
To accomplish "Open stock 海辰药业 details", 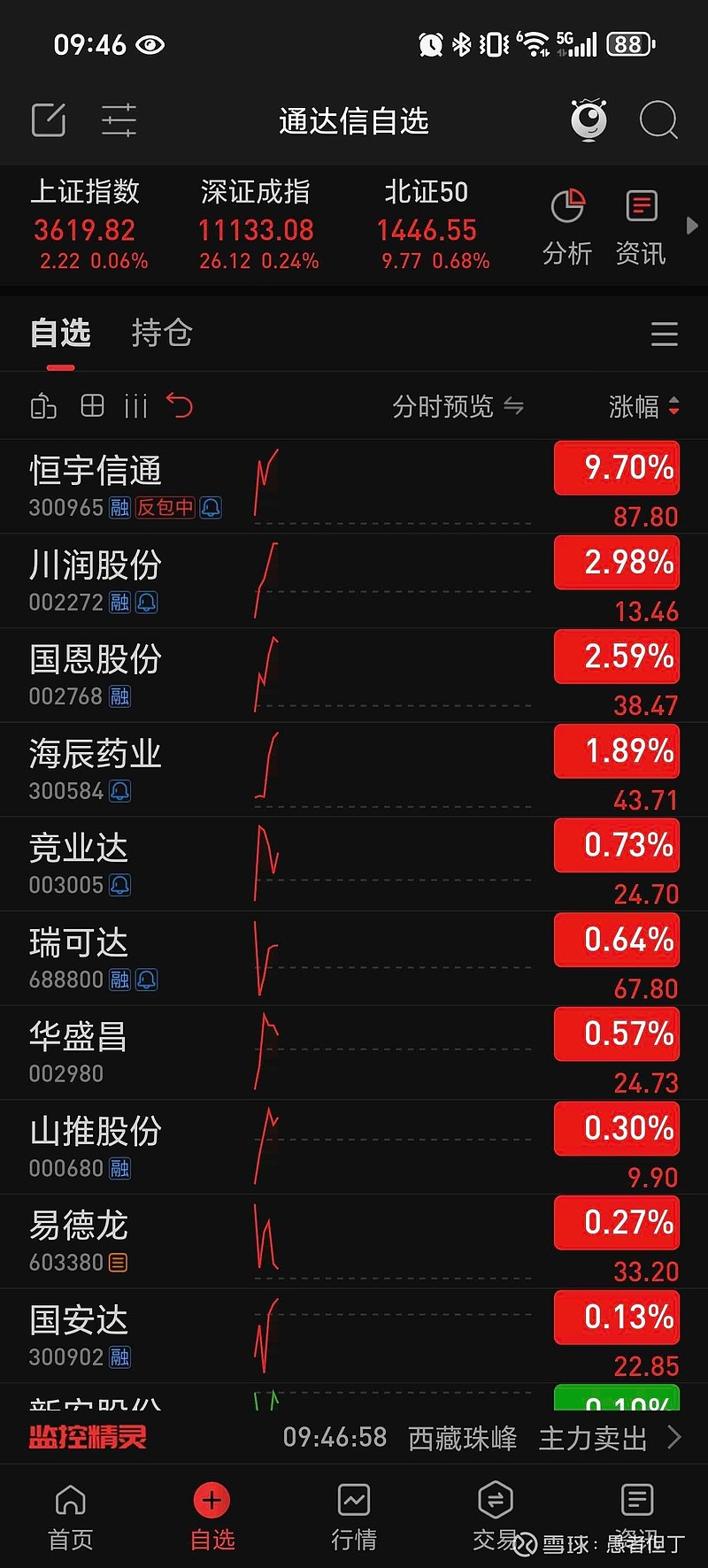I will click(x=354, y=769).
